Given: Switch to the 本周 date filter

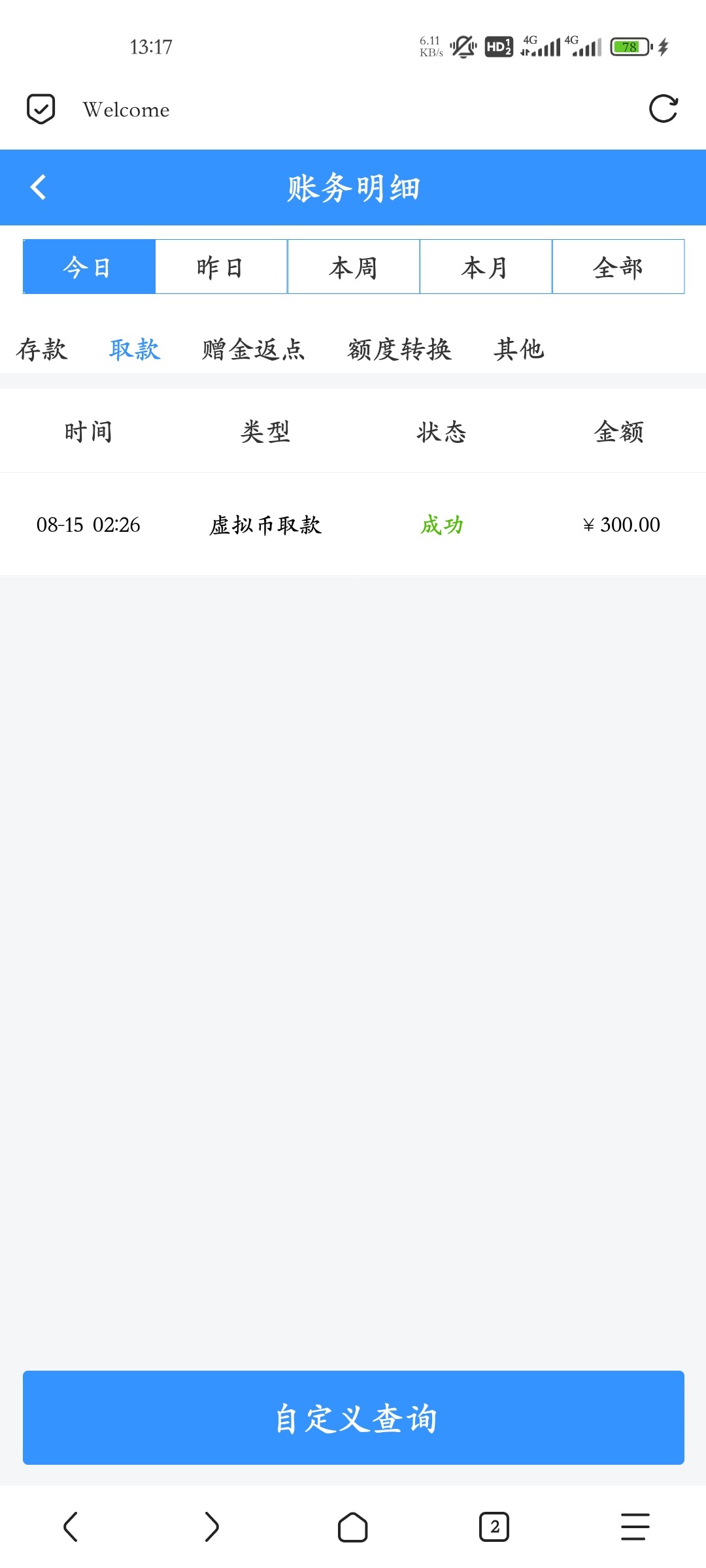Looking at the screenshot, I should tap(354, 267).
